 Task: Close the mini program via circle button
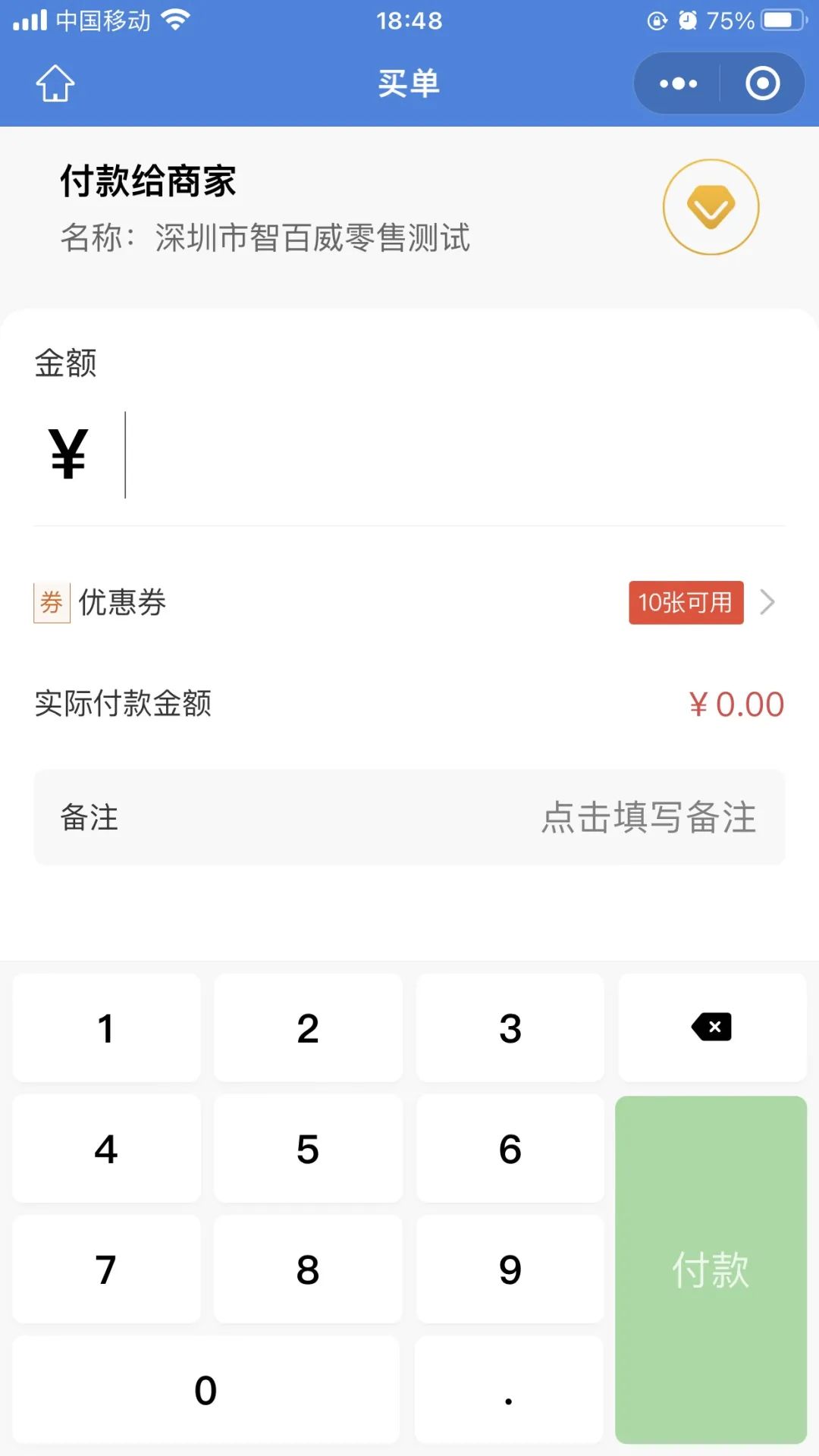click(762, 83)
